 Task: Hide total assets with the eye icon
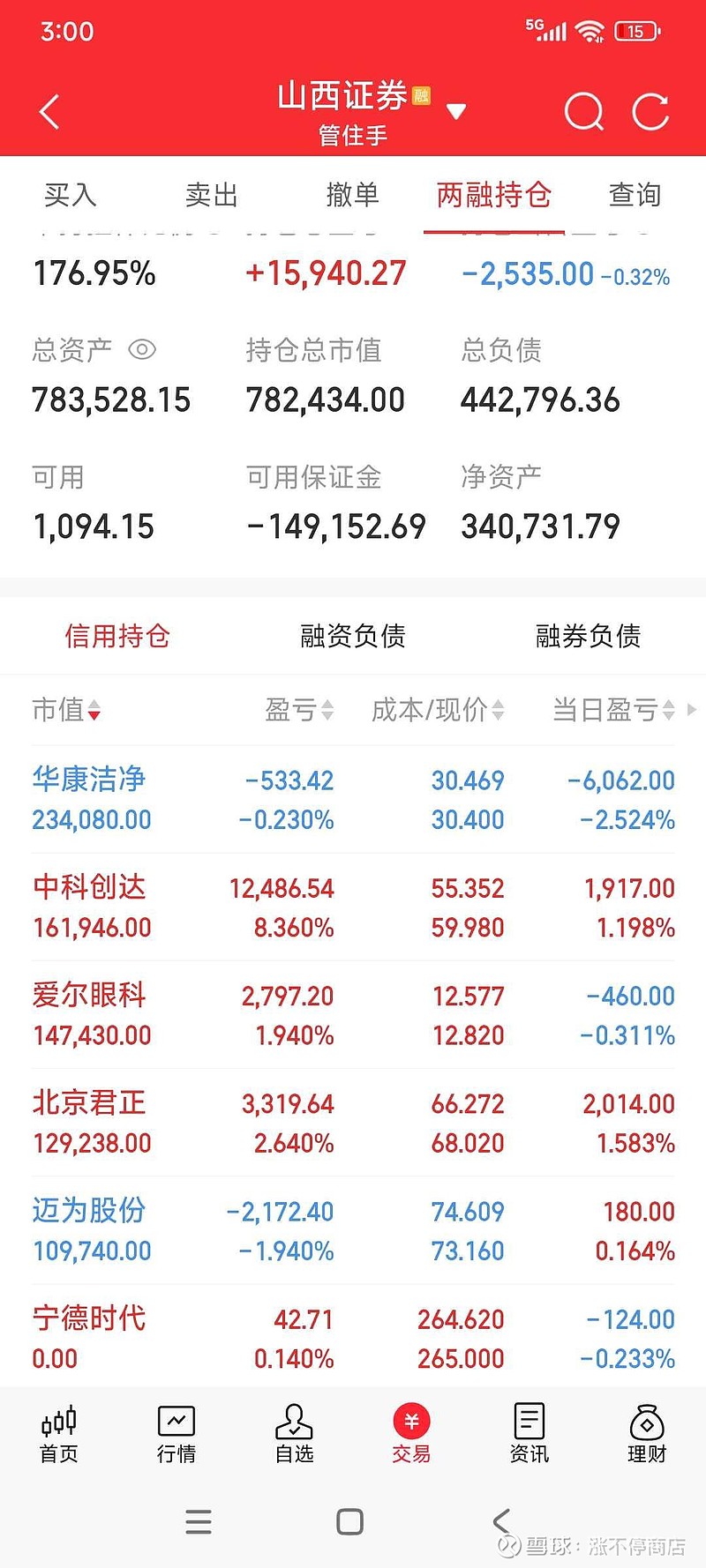[x=142, y=350]
